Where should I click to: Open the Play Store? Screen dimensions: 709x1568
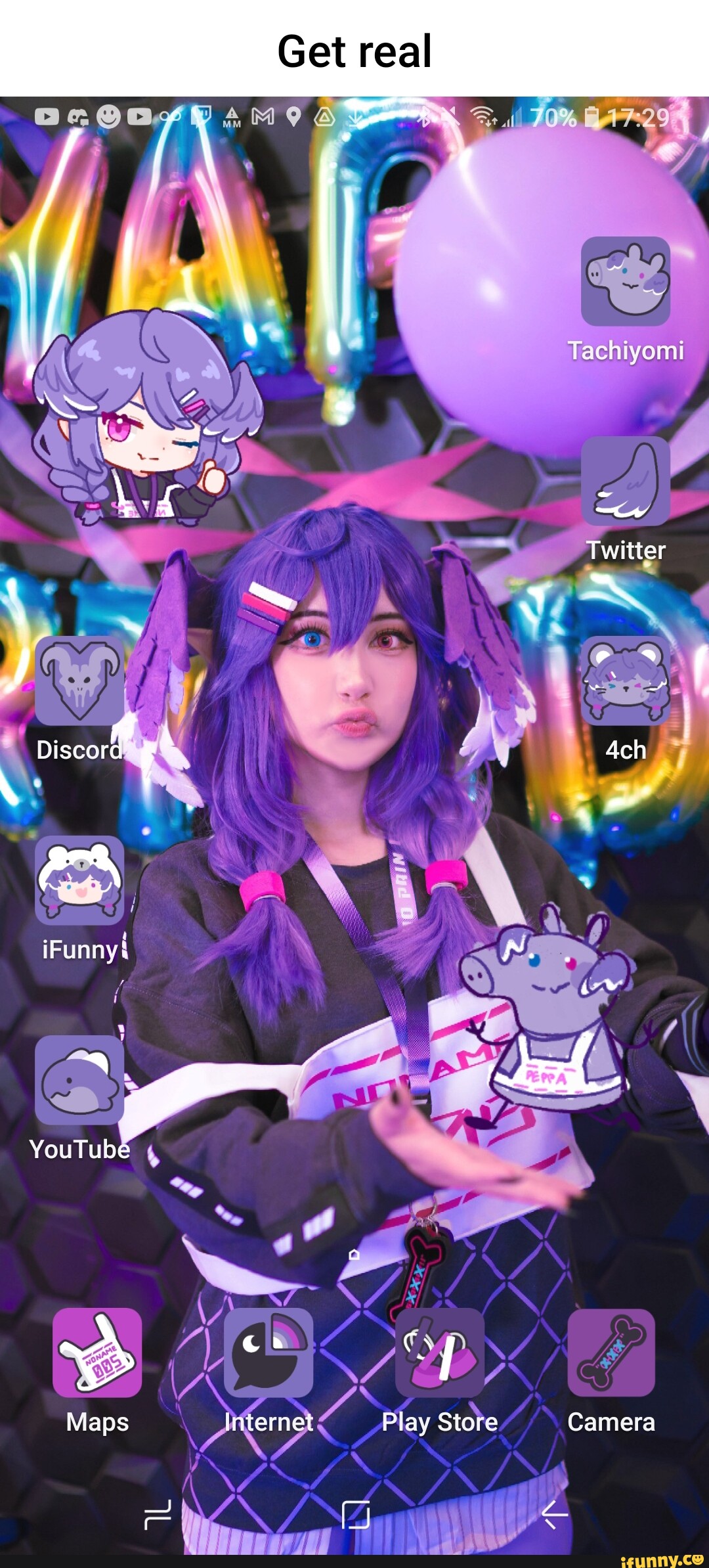coord(440,1352)
